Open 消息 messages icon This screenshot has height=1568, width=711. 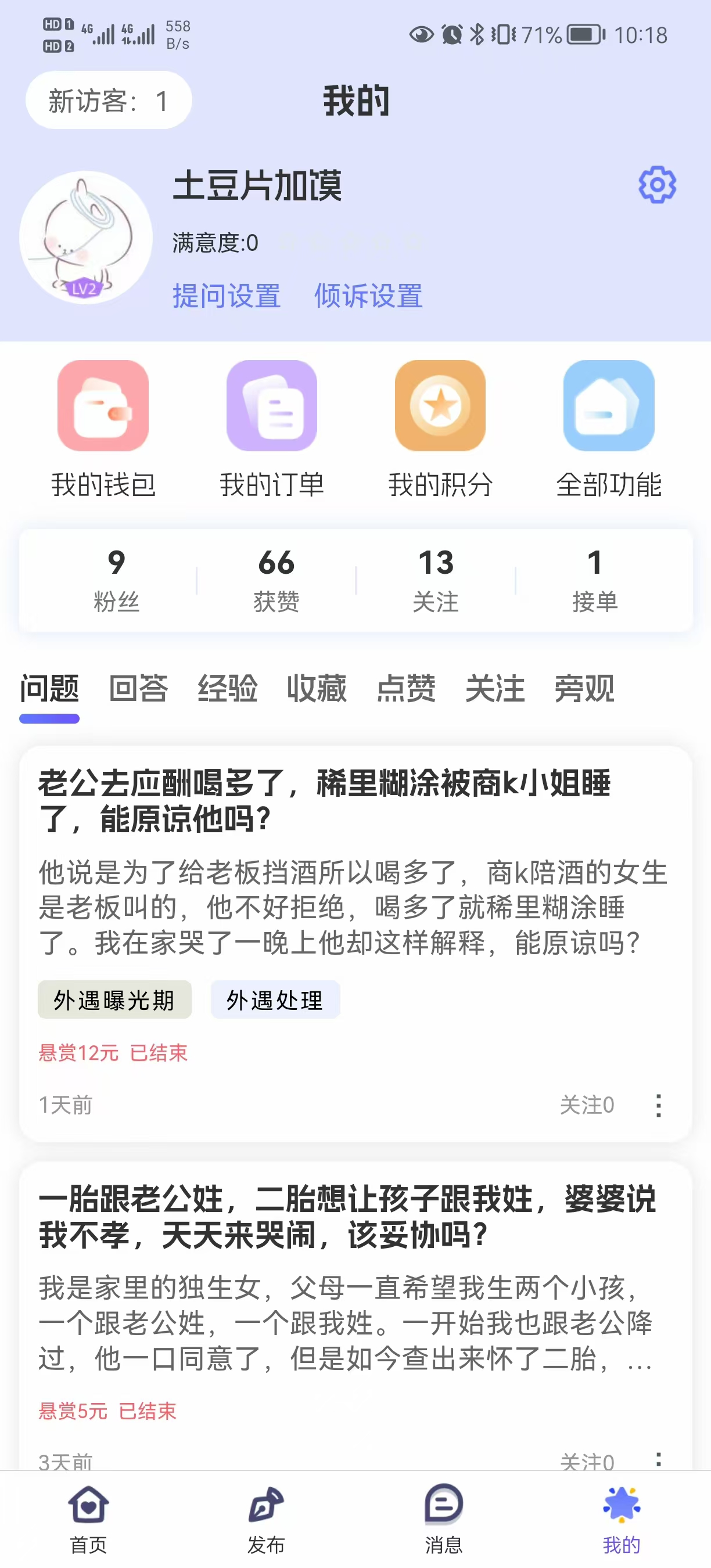click(444, 1516)
